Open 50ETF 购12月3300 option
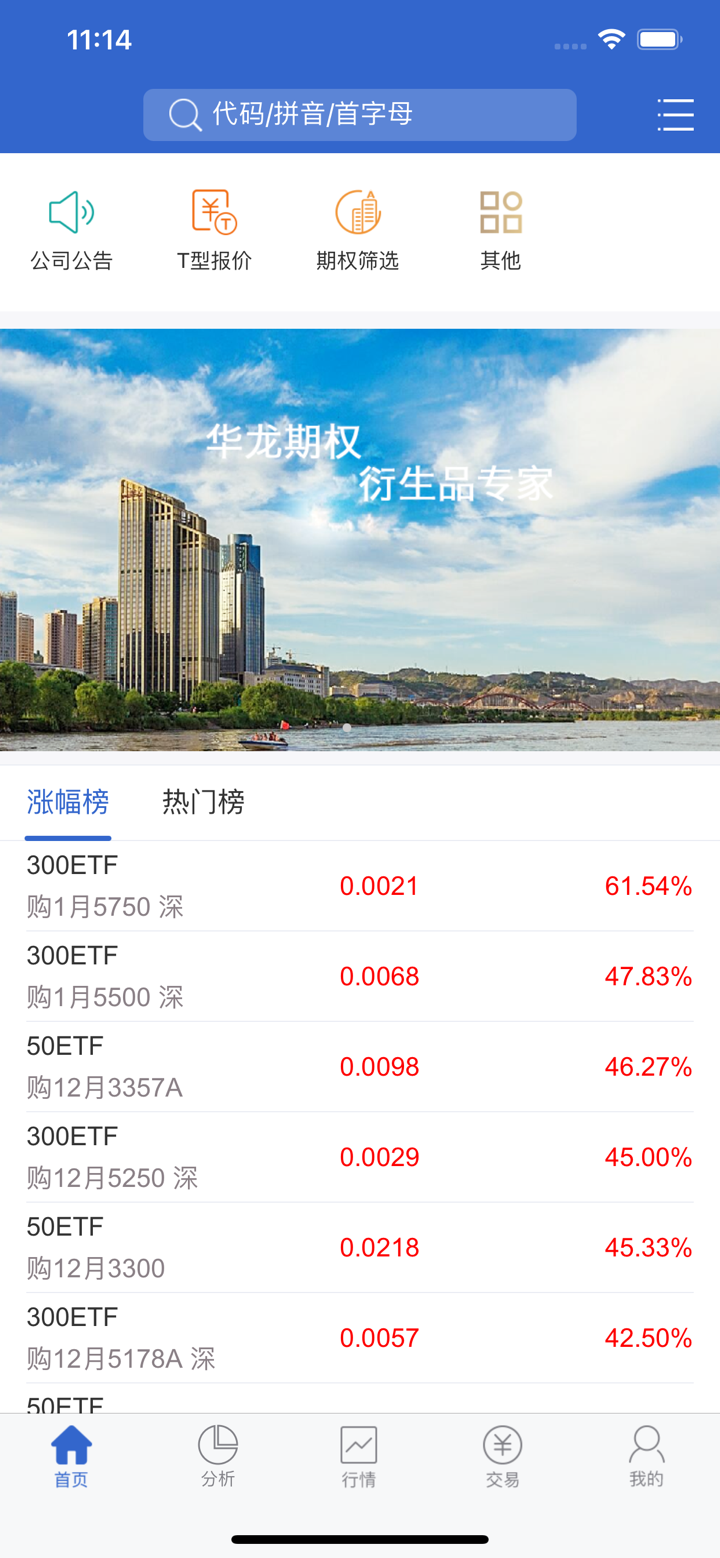Screen dimensions: 720x1558 tap(359, 1247)
